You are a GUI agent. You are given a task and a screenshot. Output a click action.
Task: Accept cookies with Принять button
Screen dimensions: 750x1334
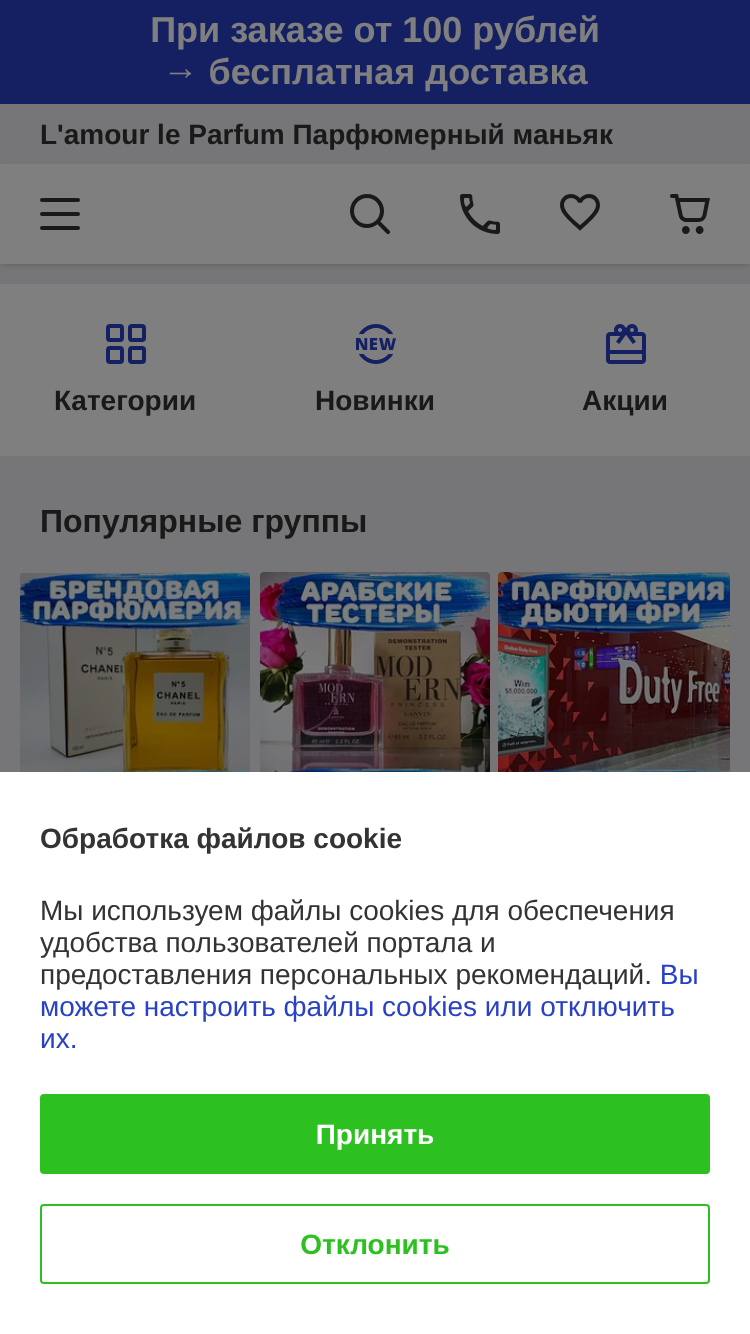click(375, 1134)
